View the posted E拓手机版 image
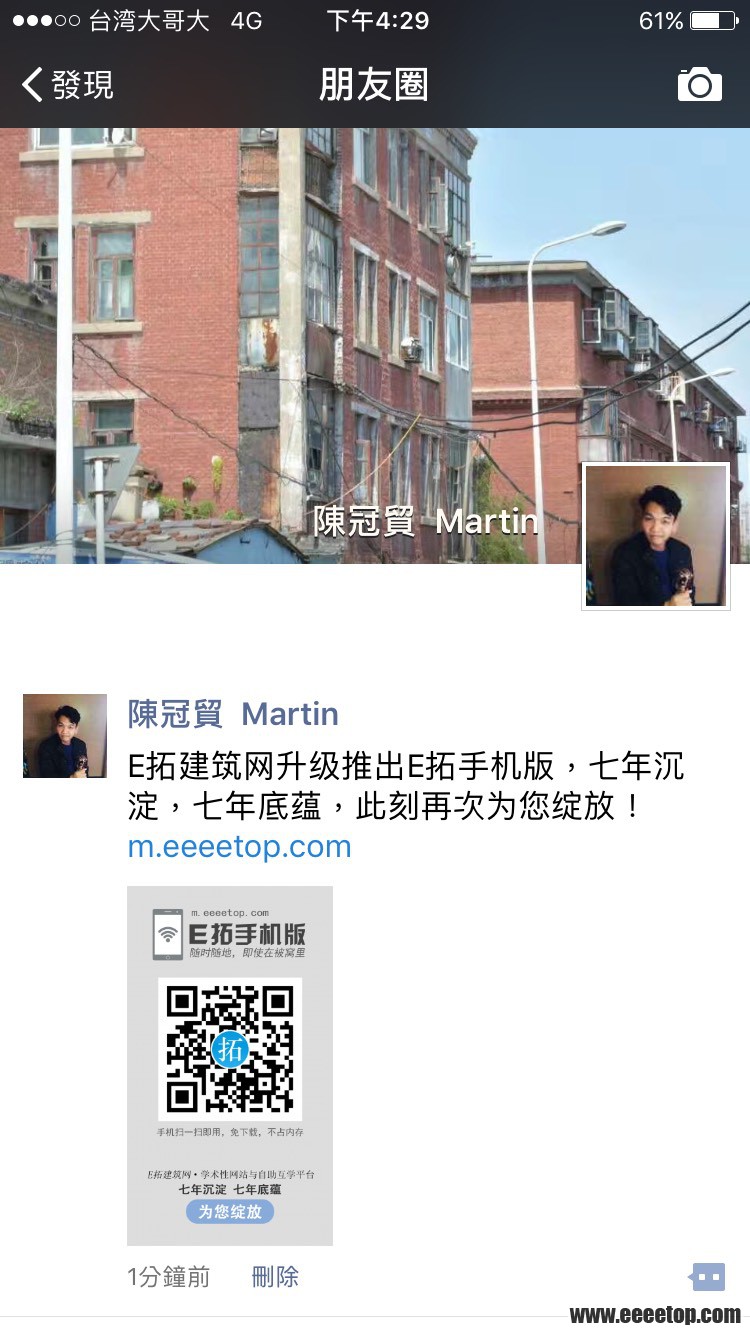Screen dimensions: 750x1334 (x=230, y=1065)
